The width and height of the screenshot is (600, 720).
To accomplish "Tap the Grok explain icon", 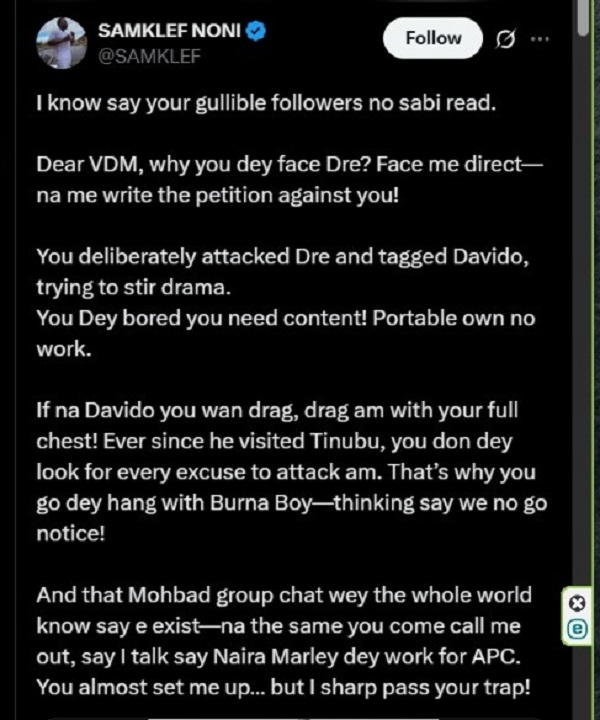I will point(505,40).
